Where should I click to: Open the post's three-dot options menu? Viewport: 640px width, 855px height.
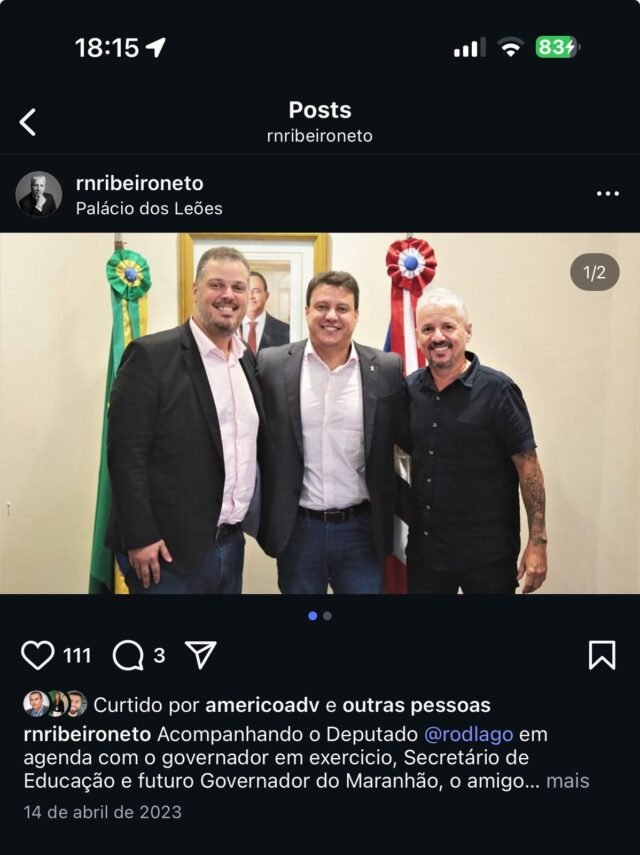pos(607,194)
